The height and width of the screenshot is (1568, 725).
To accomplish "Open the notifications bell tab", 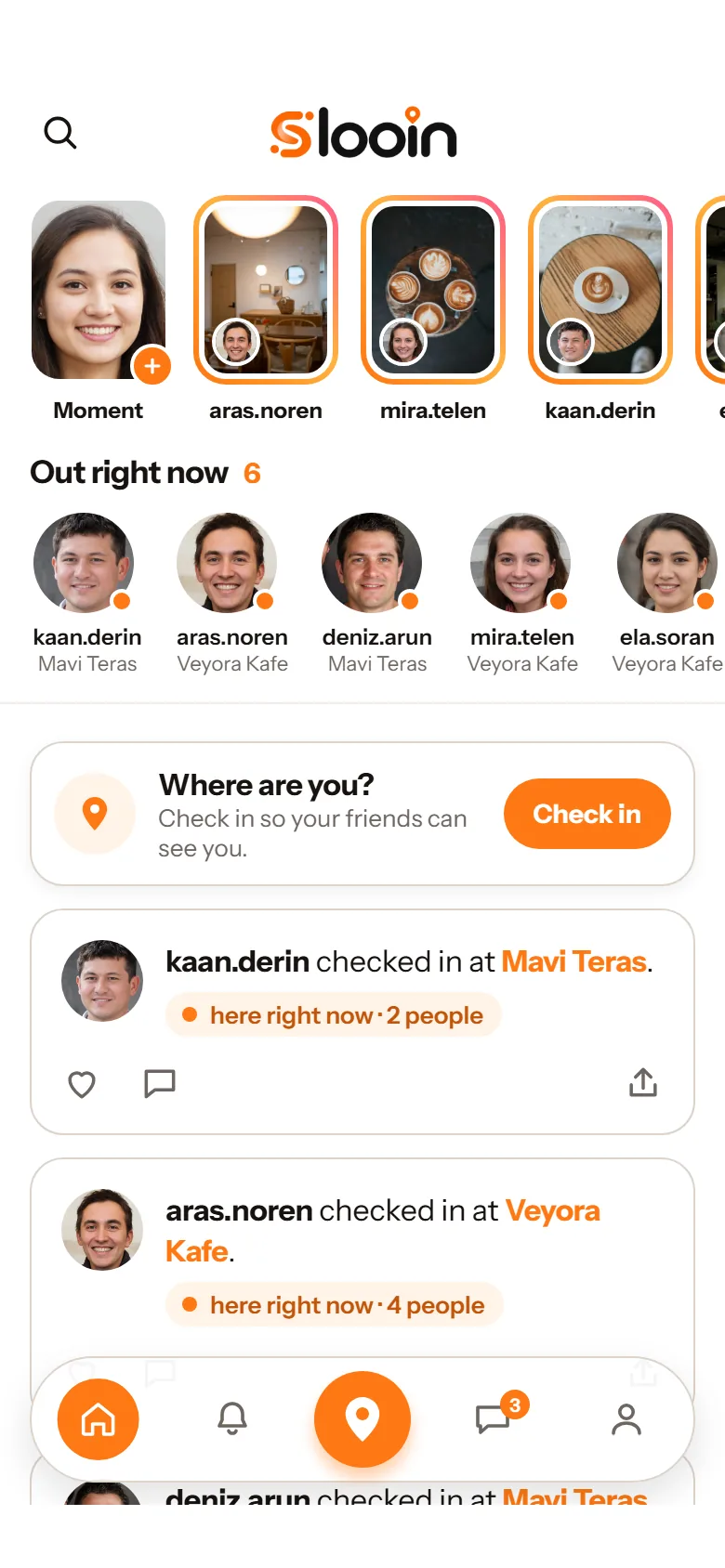I will click(232, 1419).
